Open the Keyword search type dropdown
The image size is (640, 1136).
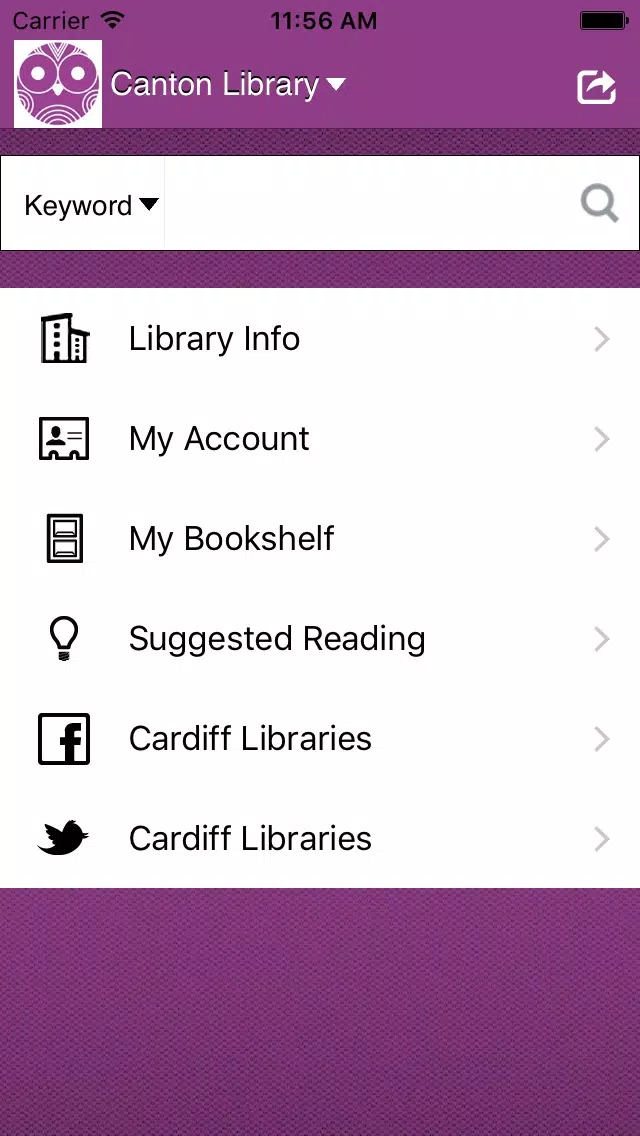tap(91, 206)
